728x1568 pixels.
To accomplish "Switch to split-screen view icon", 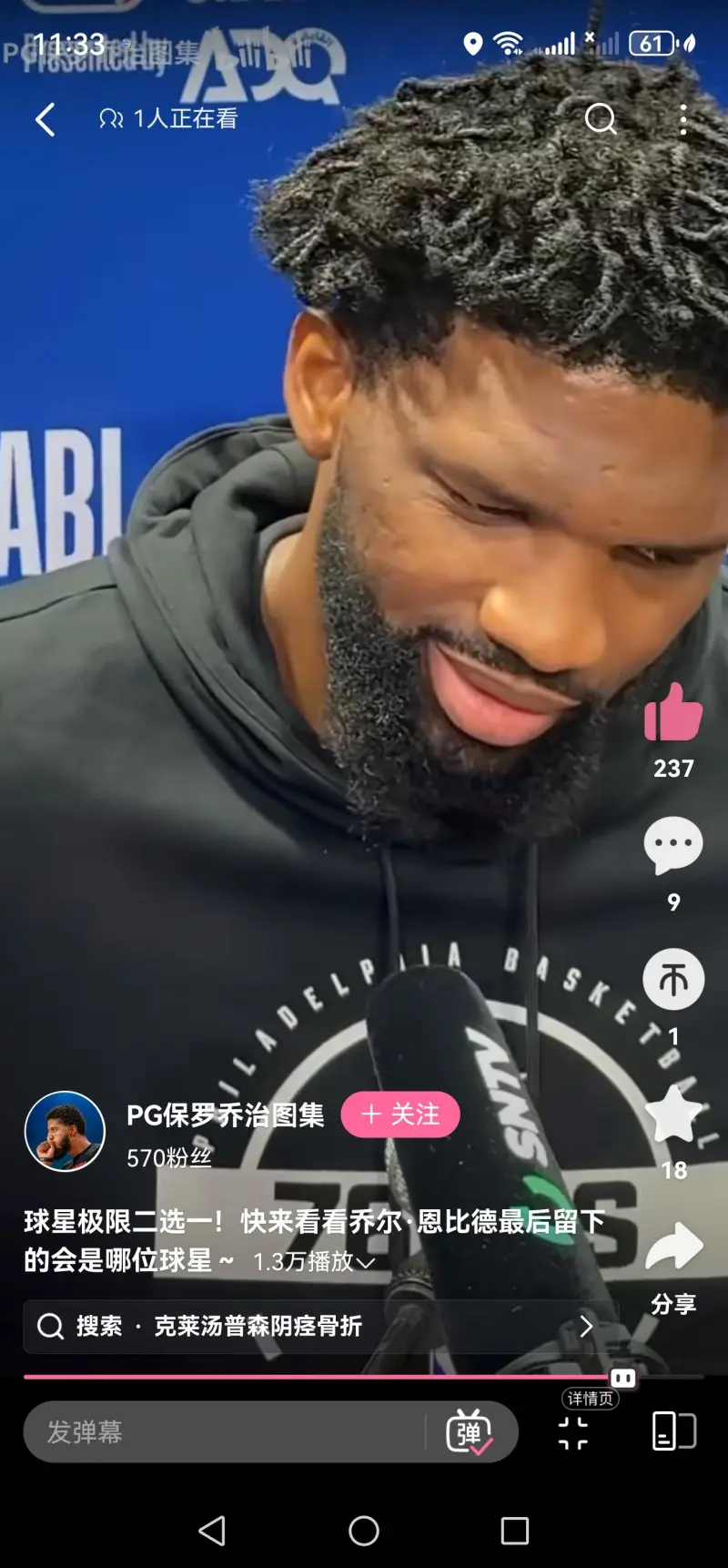I will (x=674, y=1431).
